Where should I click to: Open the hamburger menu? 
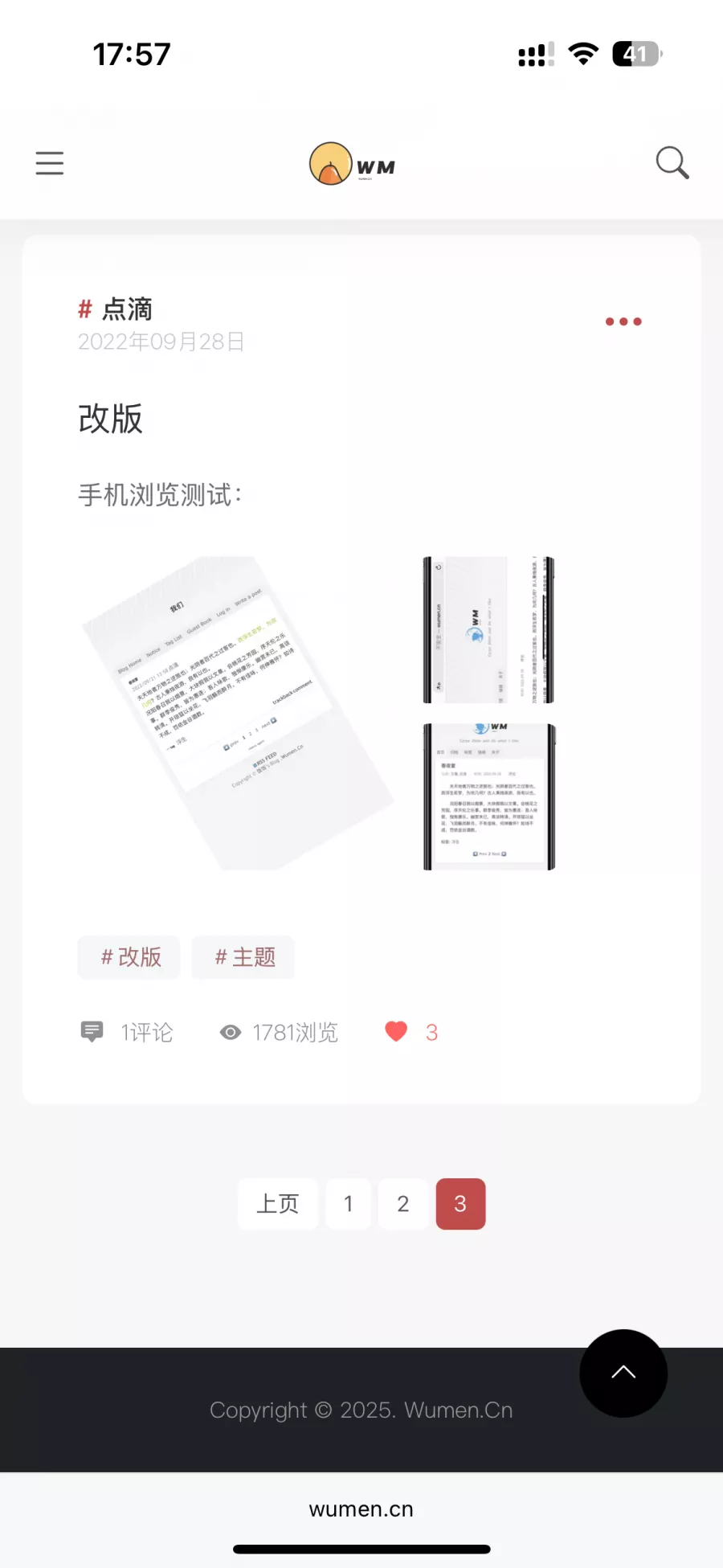[50, 163]
